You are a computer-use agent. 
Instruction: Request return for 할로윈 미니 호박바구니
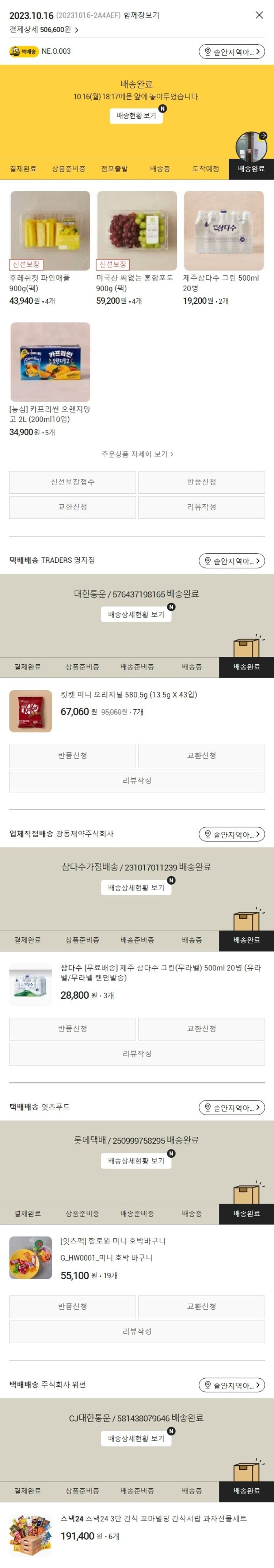(72, 1307)
